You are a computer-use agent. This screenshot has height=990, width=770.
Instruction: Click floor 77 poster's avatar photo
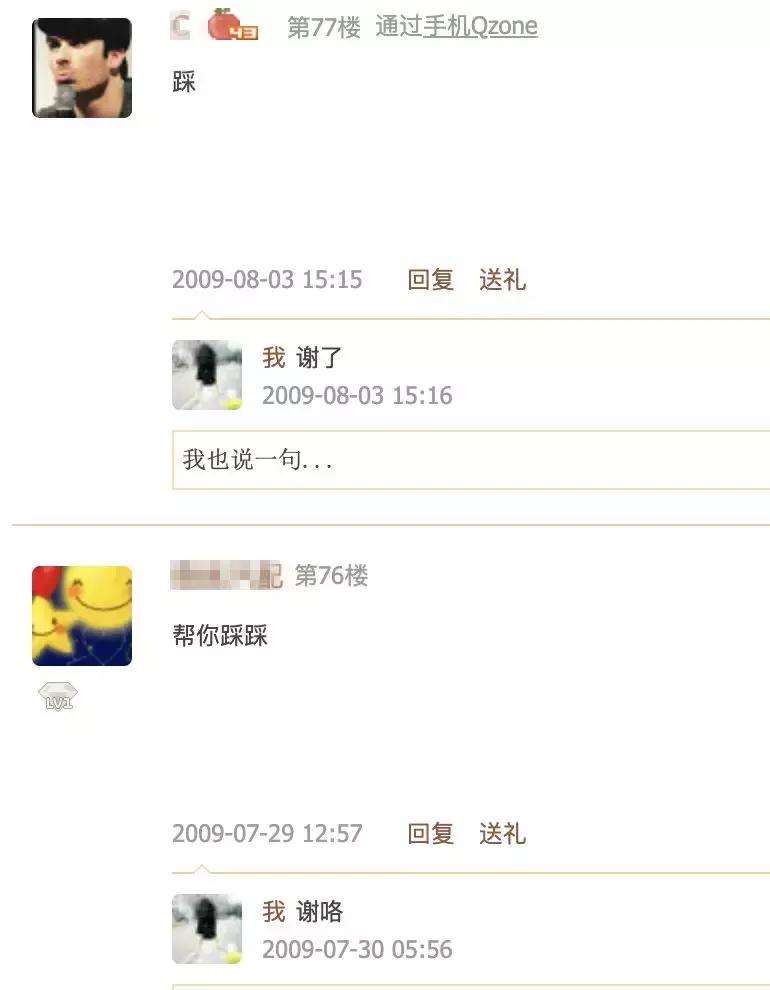(81, 64)
